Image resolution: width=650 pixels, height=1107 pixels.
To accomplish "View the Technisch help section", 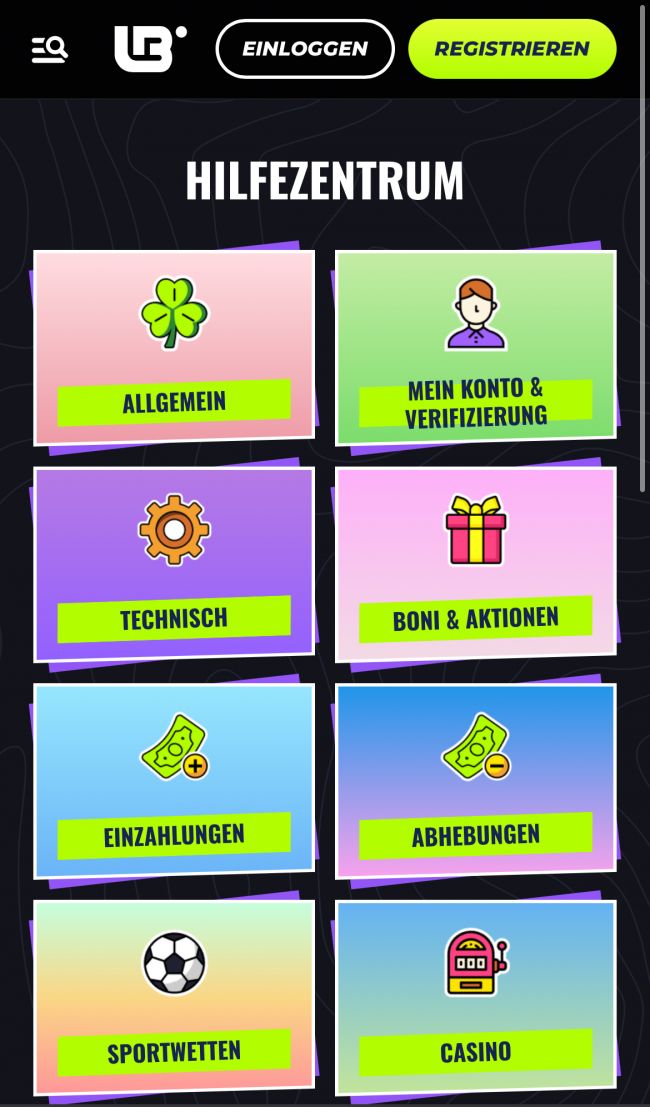I will click(x=174, y=563).
